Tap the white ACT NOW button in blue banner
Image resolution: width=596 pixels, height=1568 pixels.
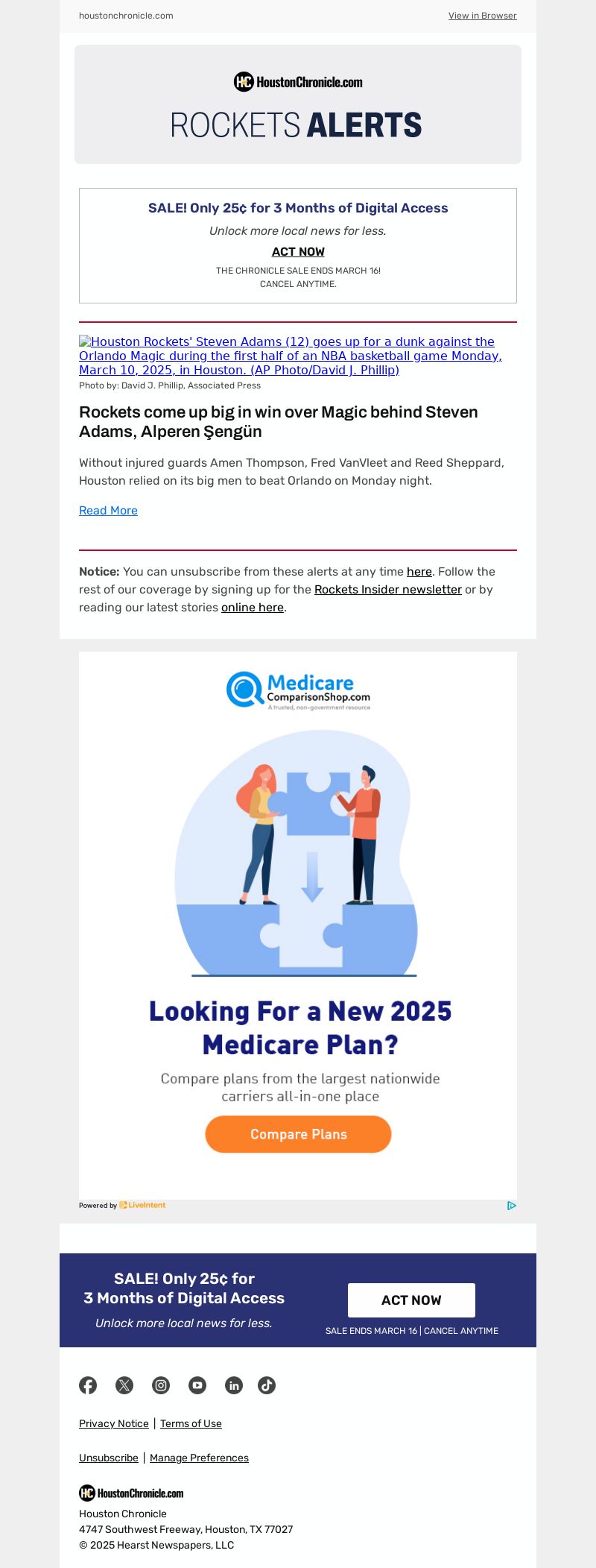[x=411, y=1300]
